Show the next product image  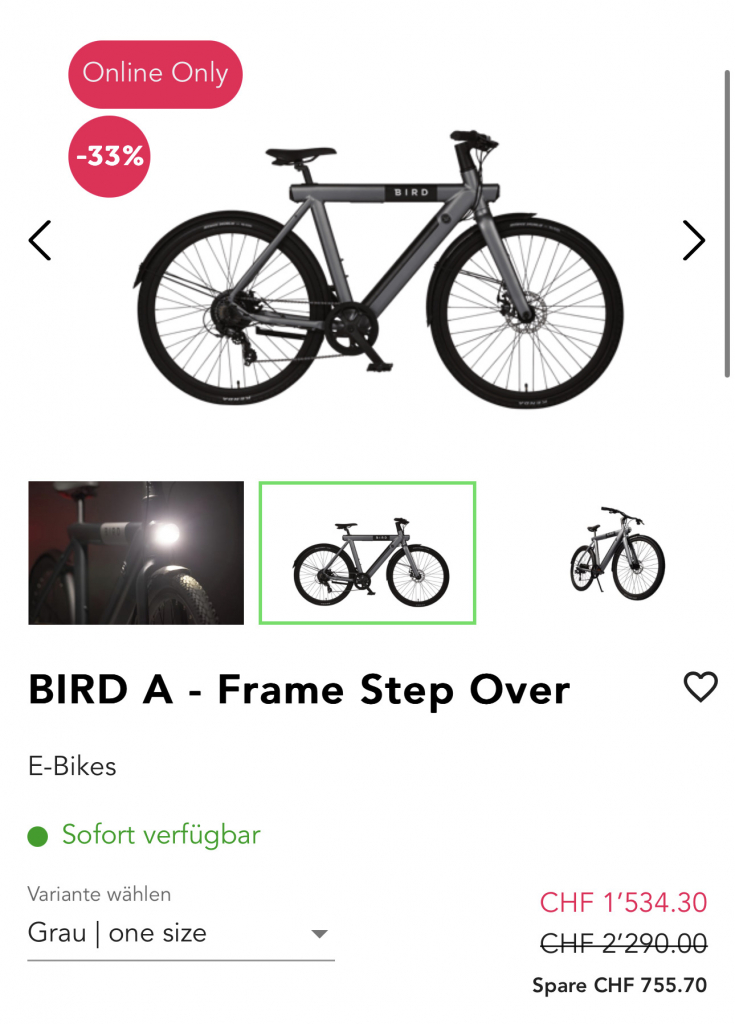[x=693, y=241]
